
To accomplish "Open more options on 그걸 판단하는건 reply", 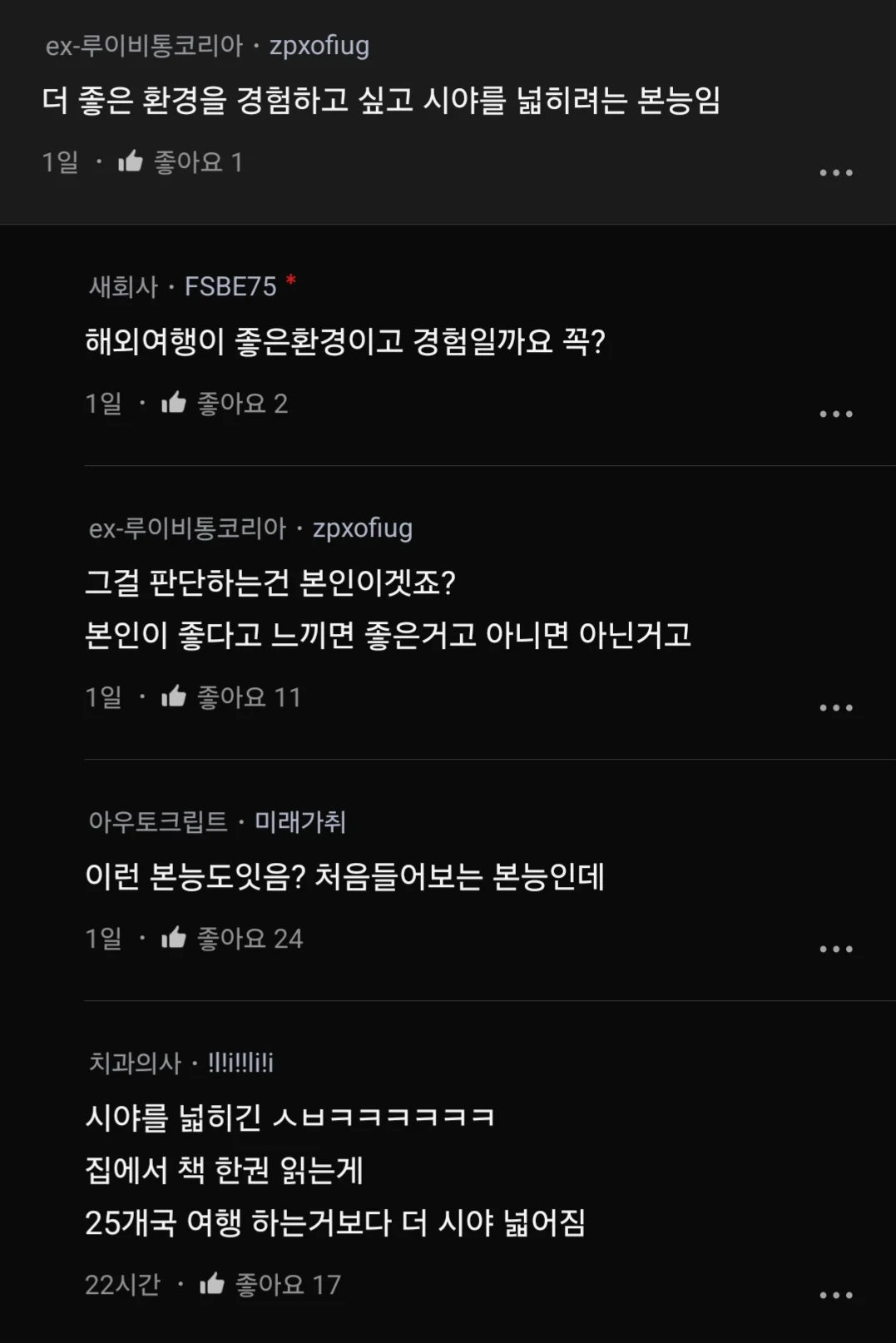I will pos(835,708).
